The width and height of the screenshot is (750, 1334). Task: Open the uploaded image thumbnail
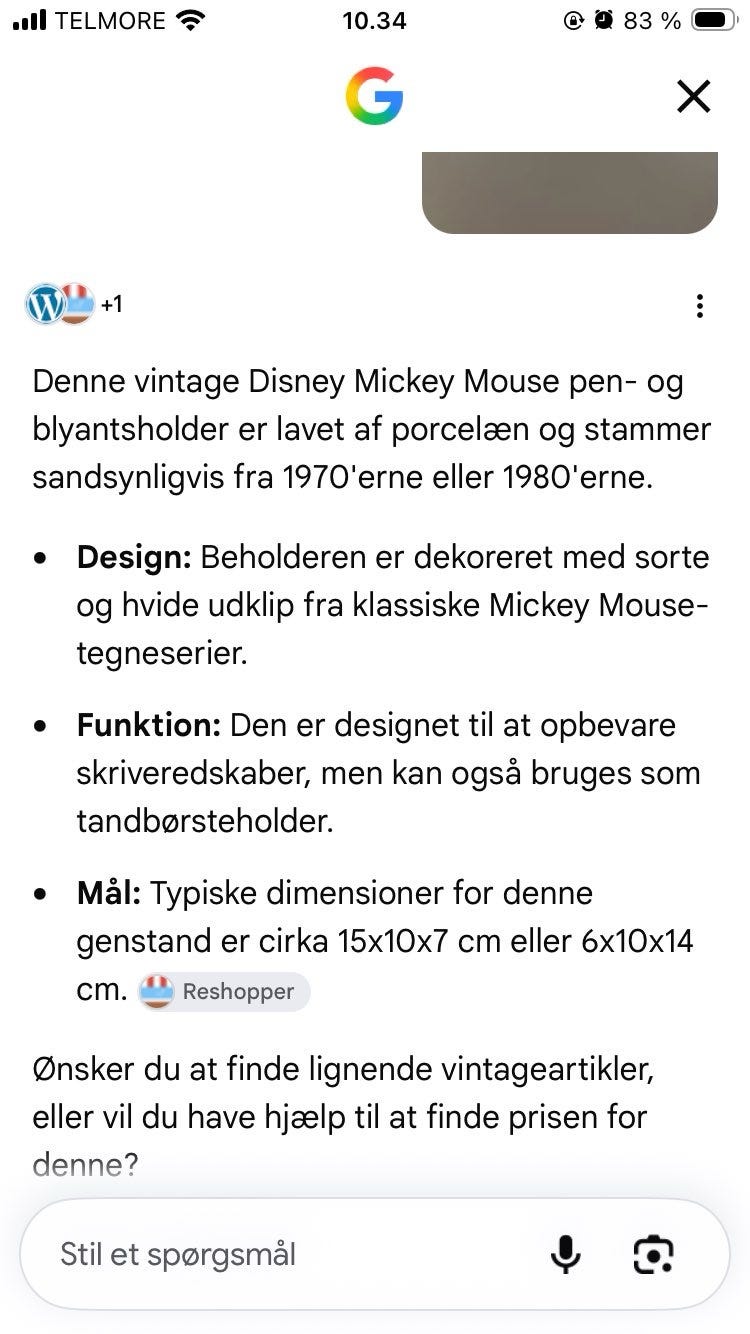570,192
